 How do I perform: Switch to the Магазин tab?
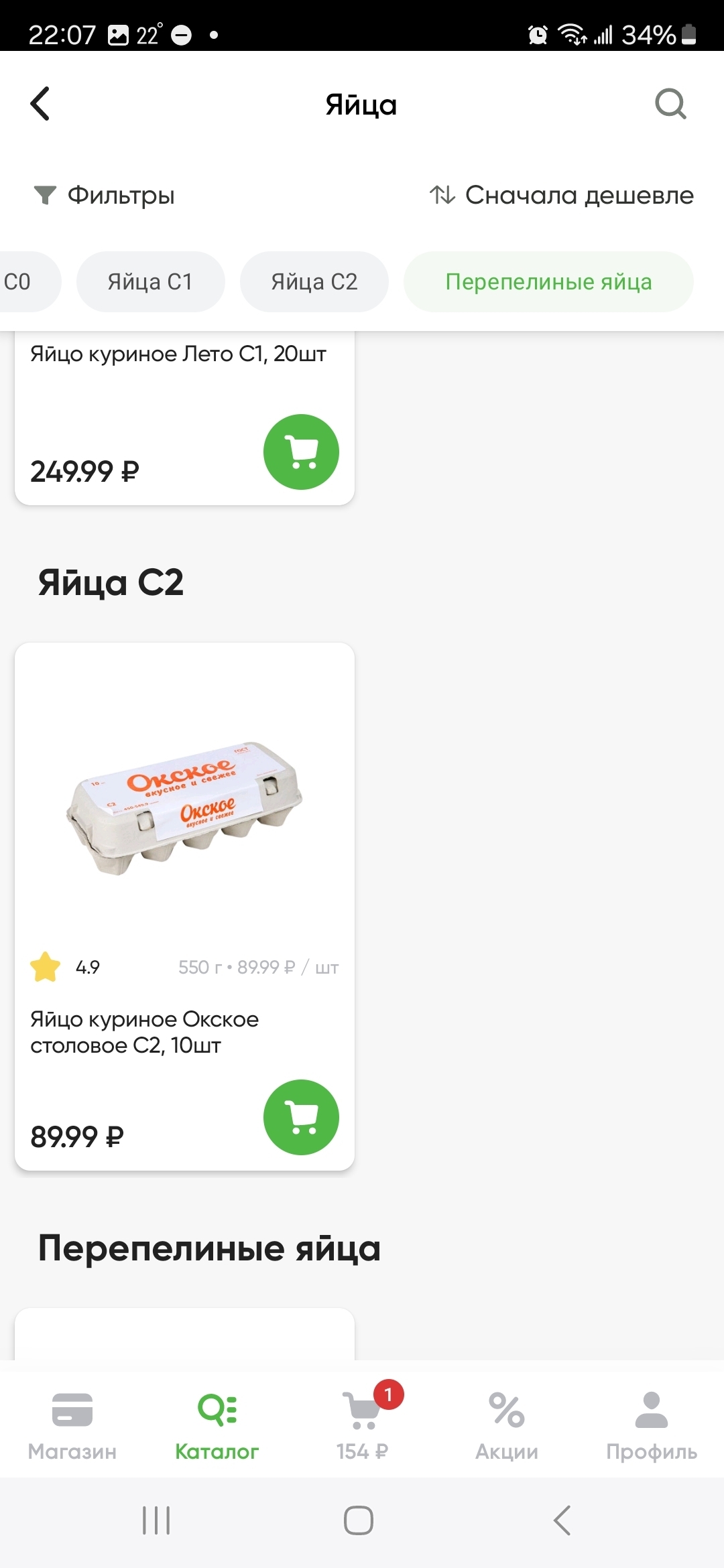[72, 1423]
